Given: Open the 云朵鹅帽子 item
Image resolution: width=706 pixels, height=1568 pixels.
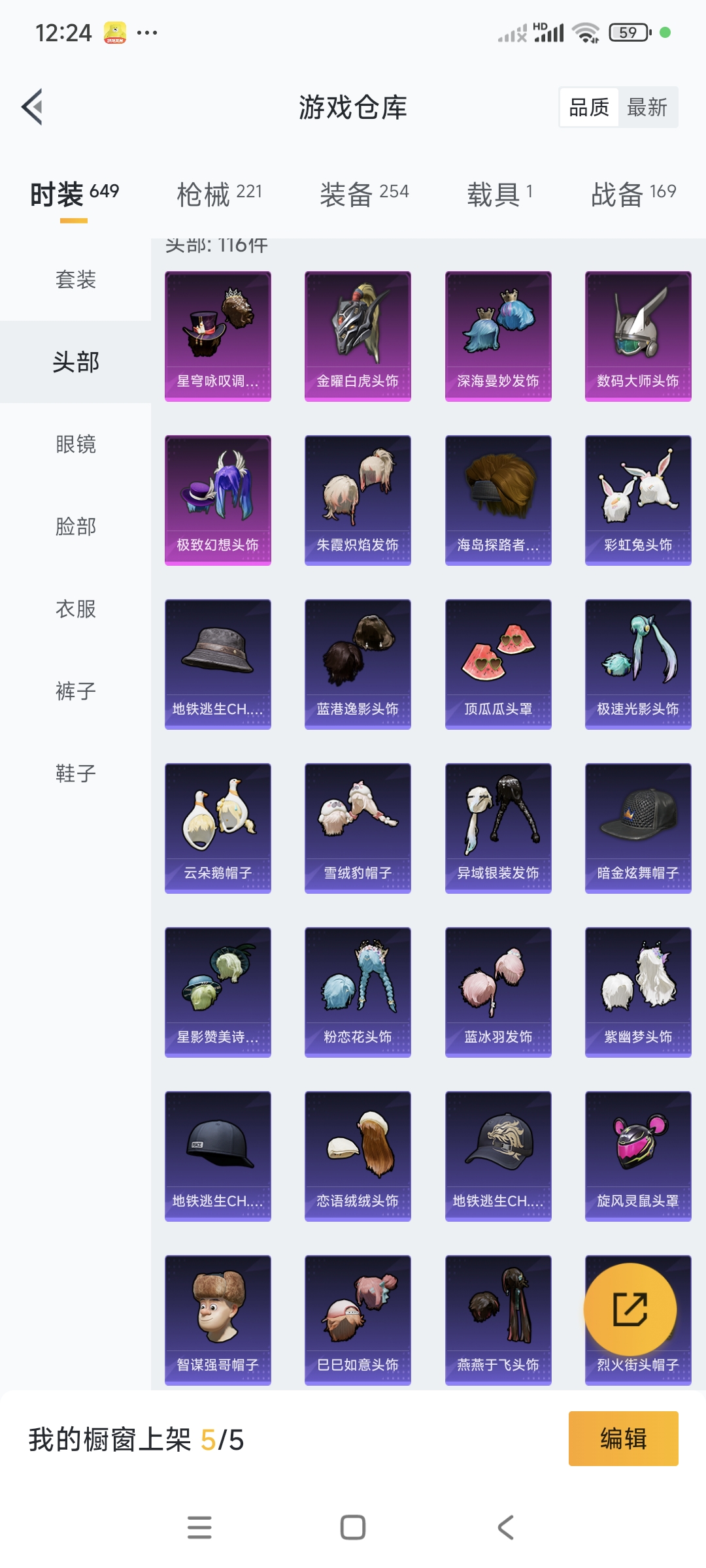Looking at the screenshot, I should pyautogui.click(x=218, y=828).
